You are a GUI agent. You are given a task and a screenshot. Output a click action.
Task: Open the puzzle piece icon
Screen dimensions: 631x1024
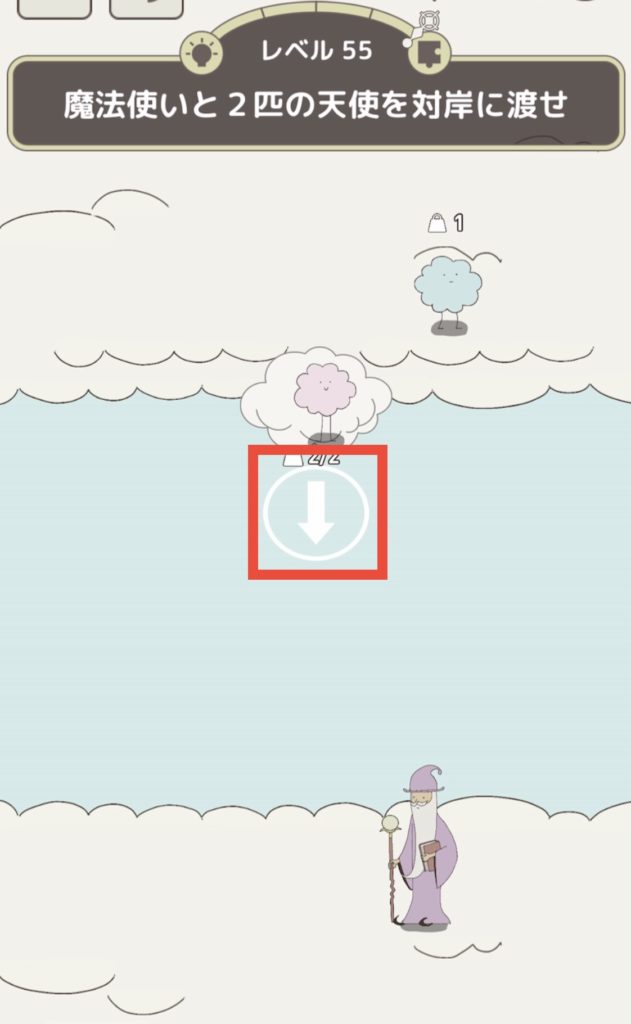coord(430,50)
